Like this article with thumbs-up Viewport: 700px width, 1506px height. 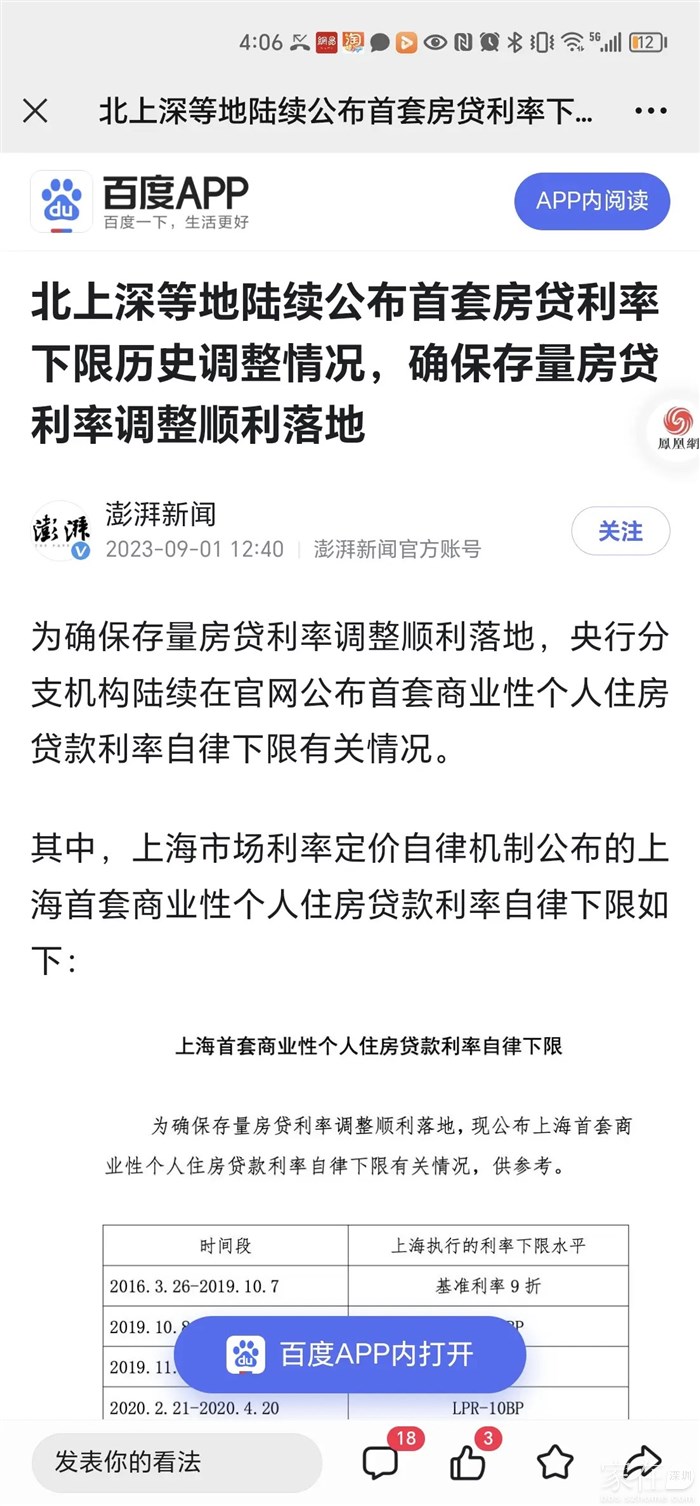click(468, 1462)
